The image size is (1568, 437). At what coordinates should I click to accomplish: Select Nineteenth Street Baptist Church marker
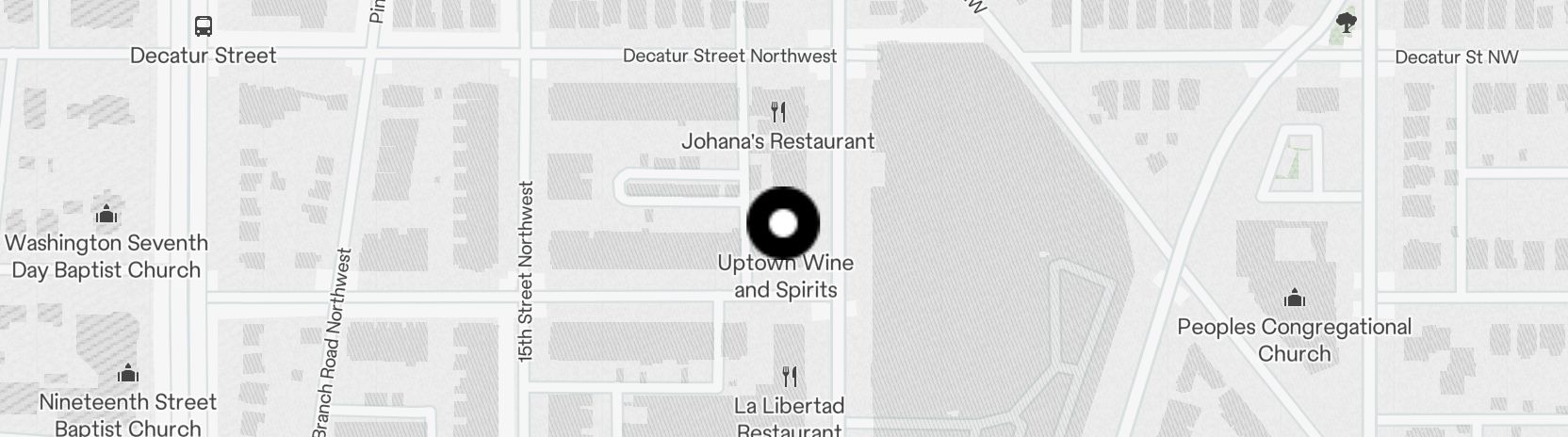tap(128, 374)
